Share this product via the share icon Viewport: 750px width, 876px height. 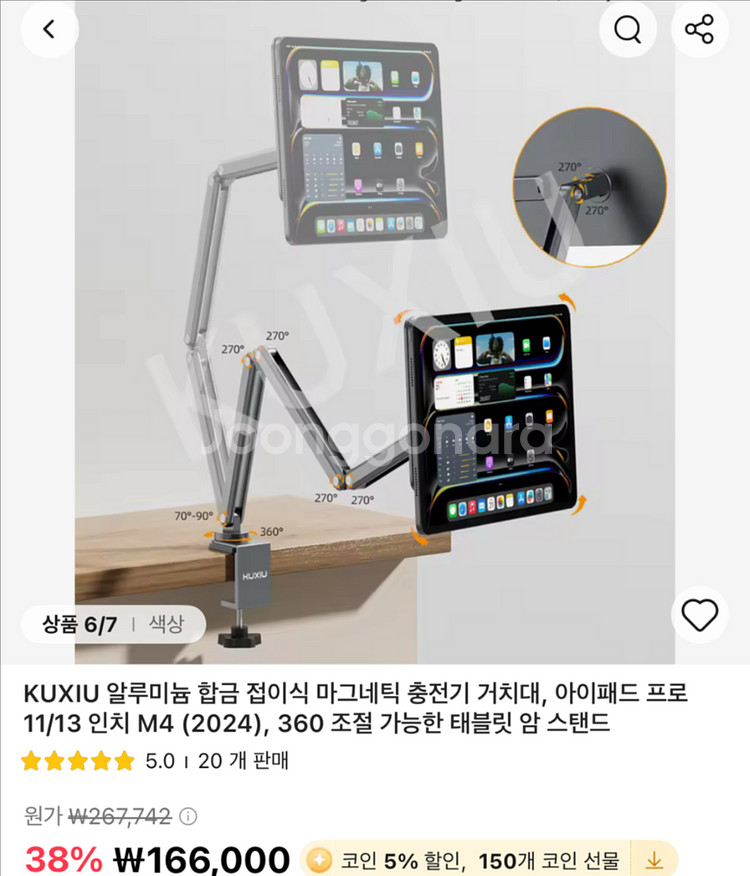[701, 29]
